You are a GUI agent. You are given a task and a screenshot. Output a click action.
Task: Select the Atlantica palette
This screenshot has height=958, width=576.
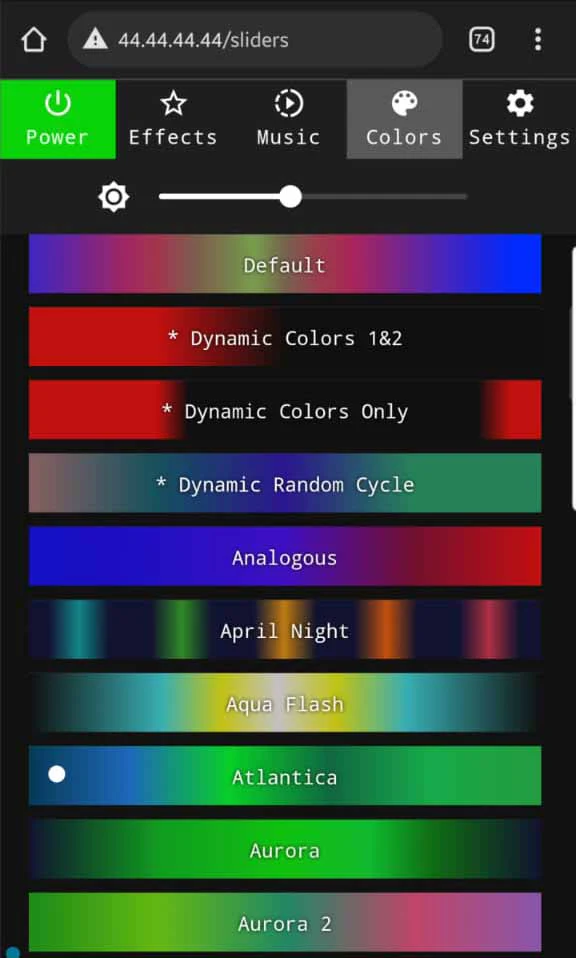coord(285,776)
